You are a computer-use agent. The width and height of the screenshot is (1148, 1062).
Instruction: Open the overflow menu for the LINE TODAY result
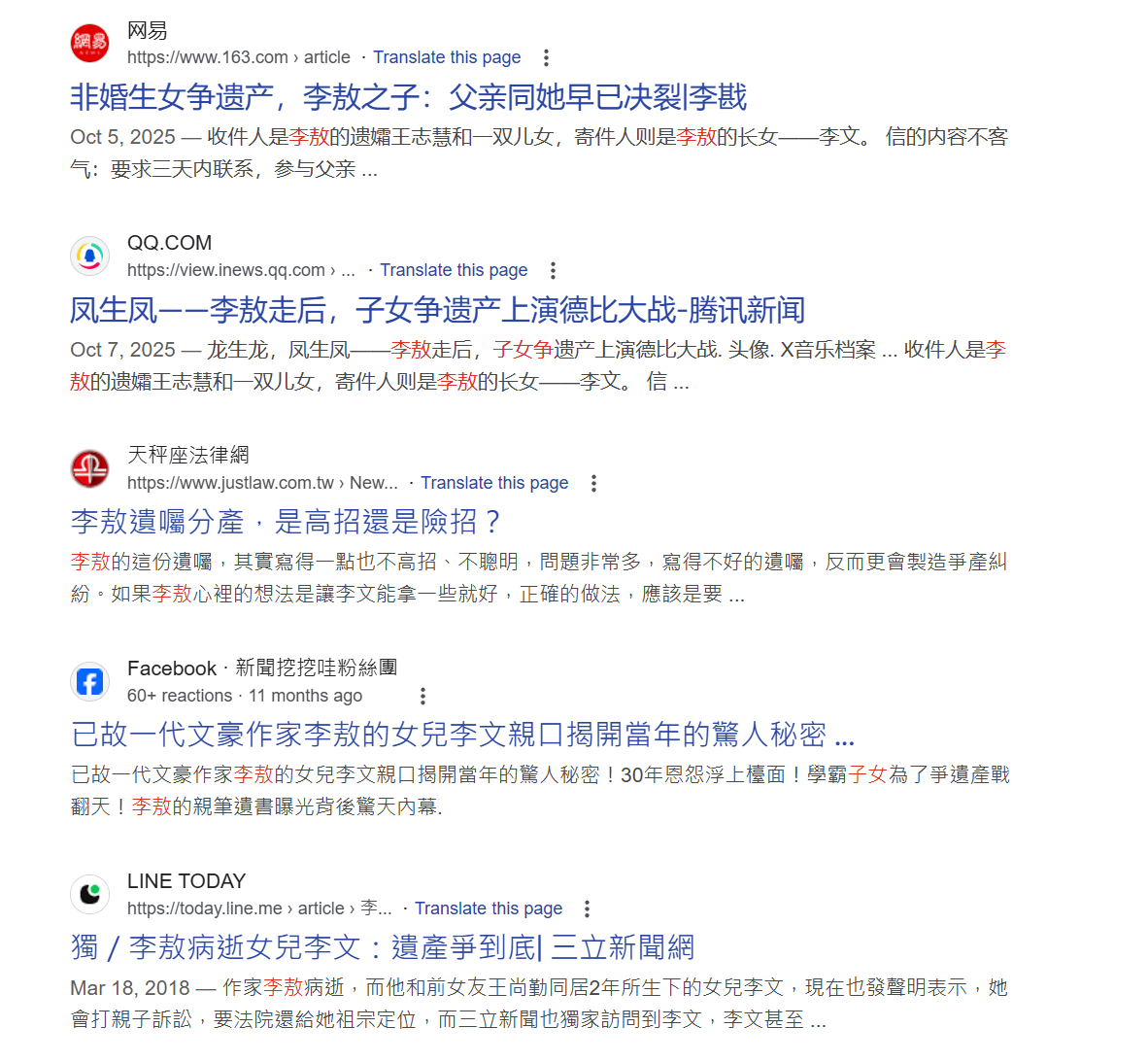tap(587, 908)
